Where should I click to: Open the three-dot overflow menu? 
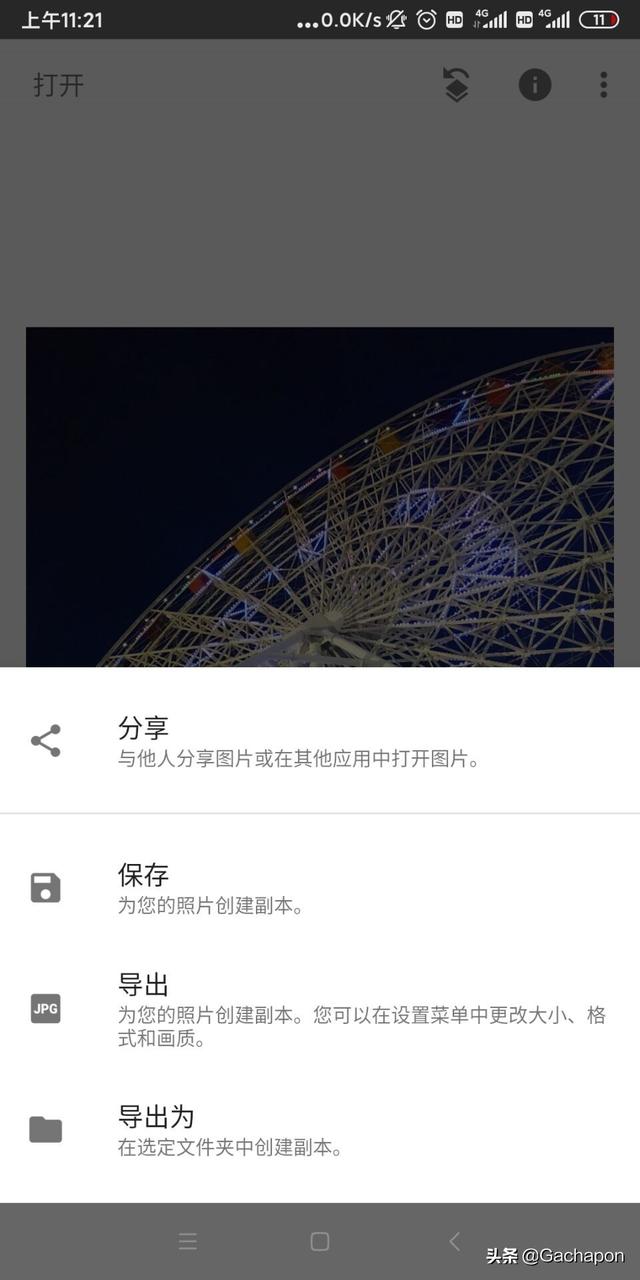point(603,85)
